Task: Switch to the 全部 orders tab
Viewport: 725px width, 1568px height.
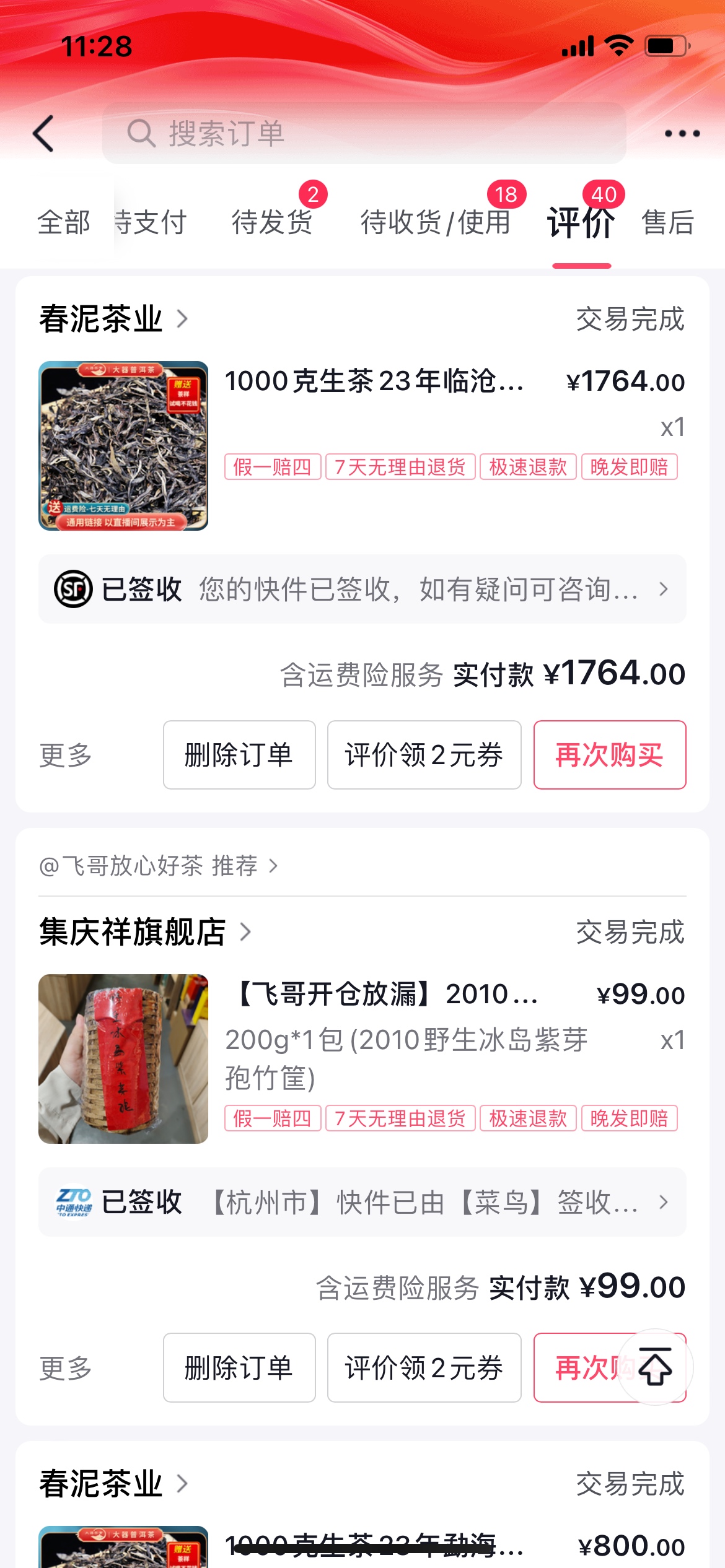Action: click(64, 222)
